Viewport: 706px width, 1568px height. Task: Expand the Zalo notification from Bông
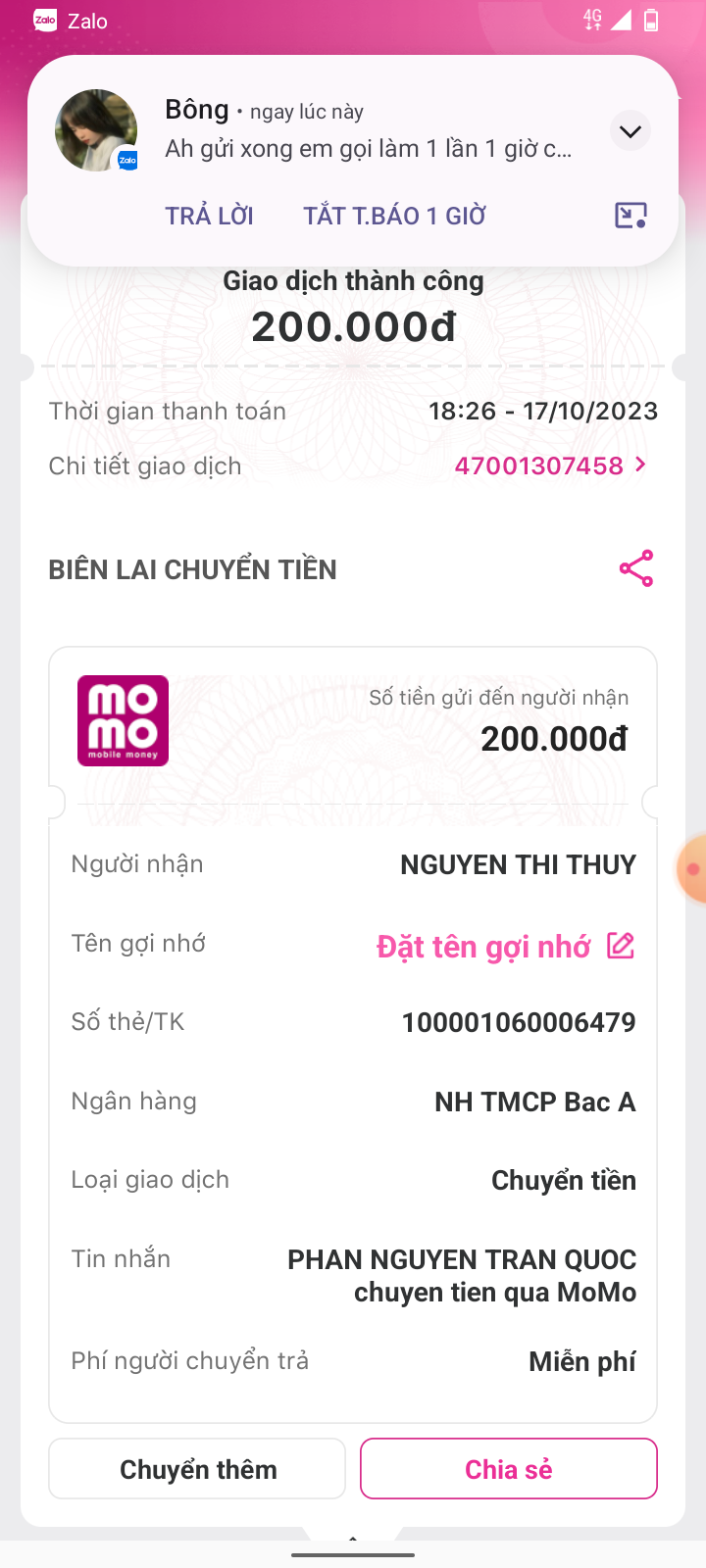pyautogui.click(x=630, y=130)
